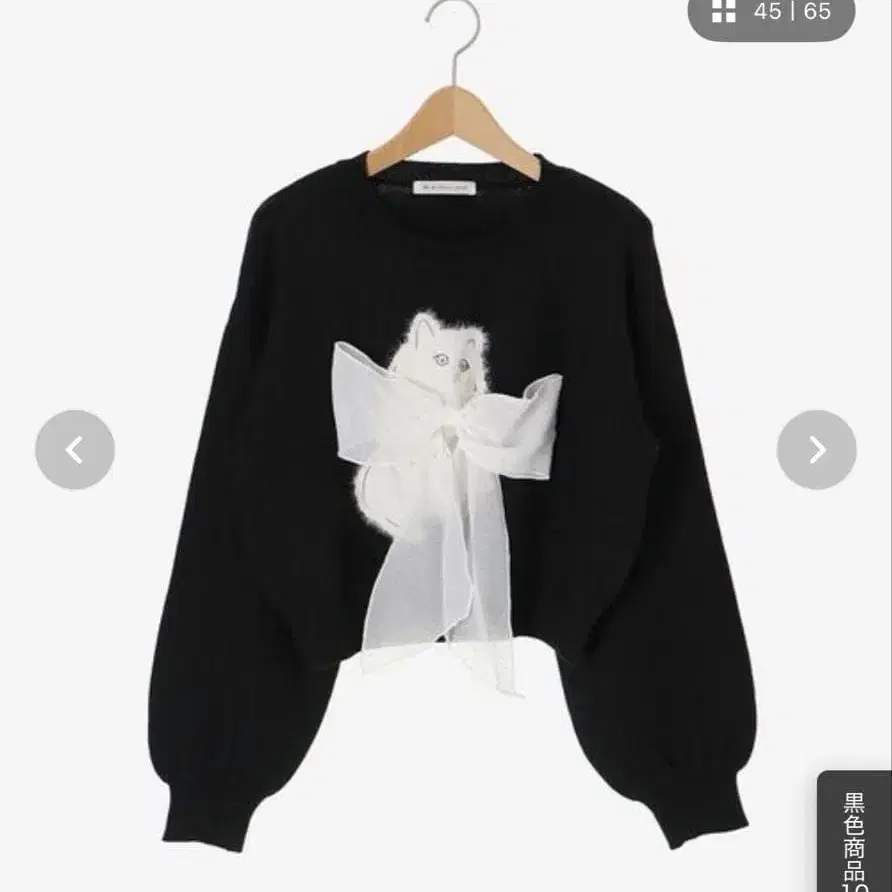Show the next product image
Image resolution: width=892 pixels, height=892 pixels.
tap(816, 450)
